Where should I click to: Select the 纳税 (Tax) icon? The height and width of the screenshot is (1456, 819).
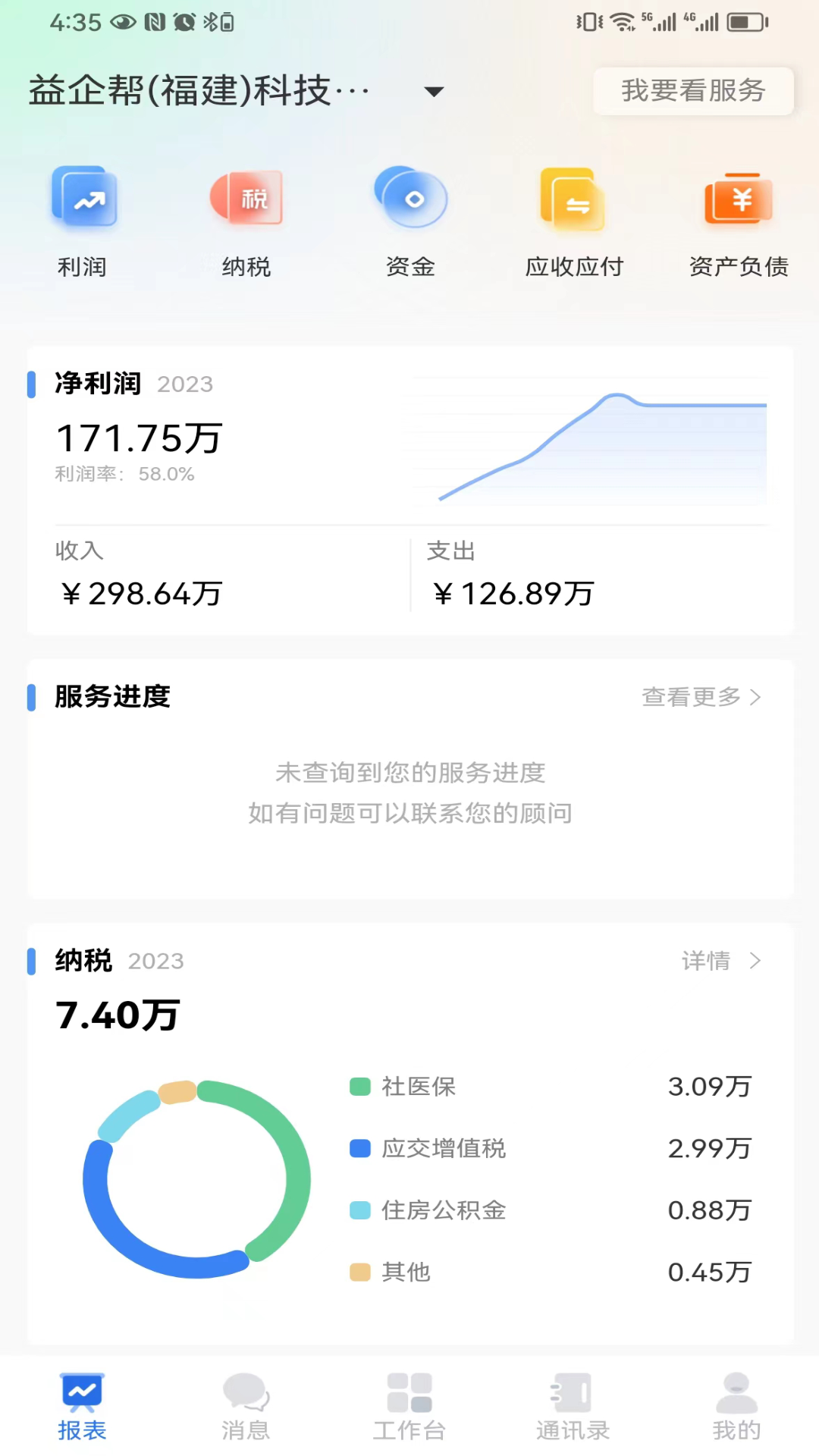pos(246,197)
